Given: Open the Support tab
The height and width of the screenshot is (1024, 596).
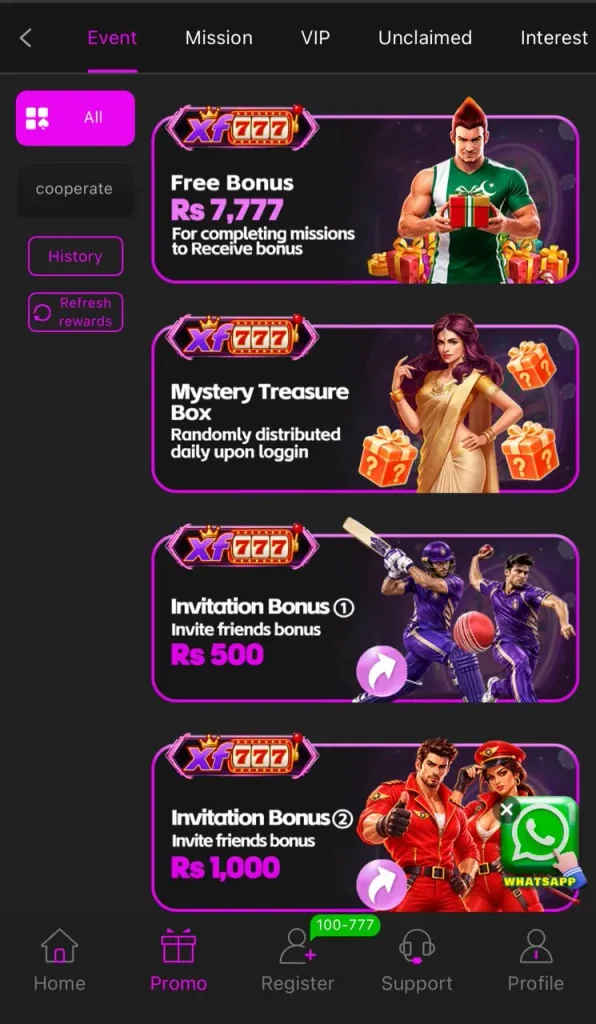Looking at the screenshot, I should click(417, 960).
